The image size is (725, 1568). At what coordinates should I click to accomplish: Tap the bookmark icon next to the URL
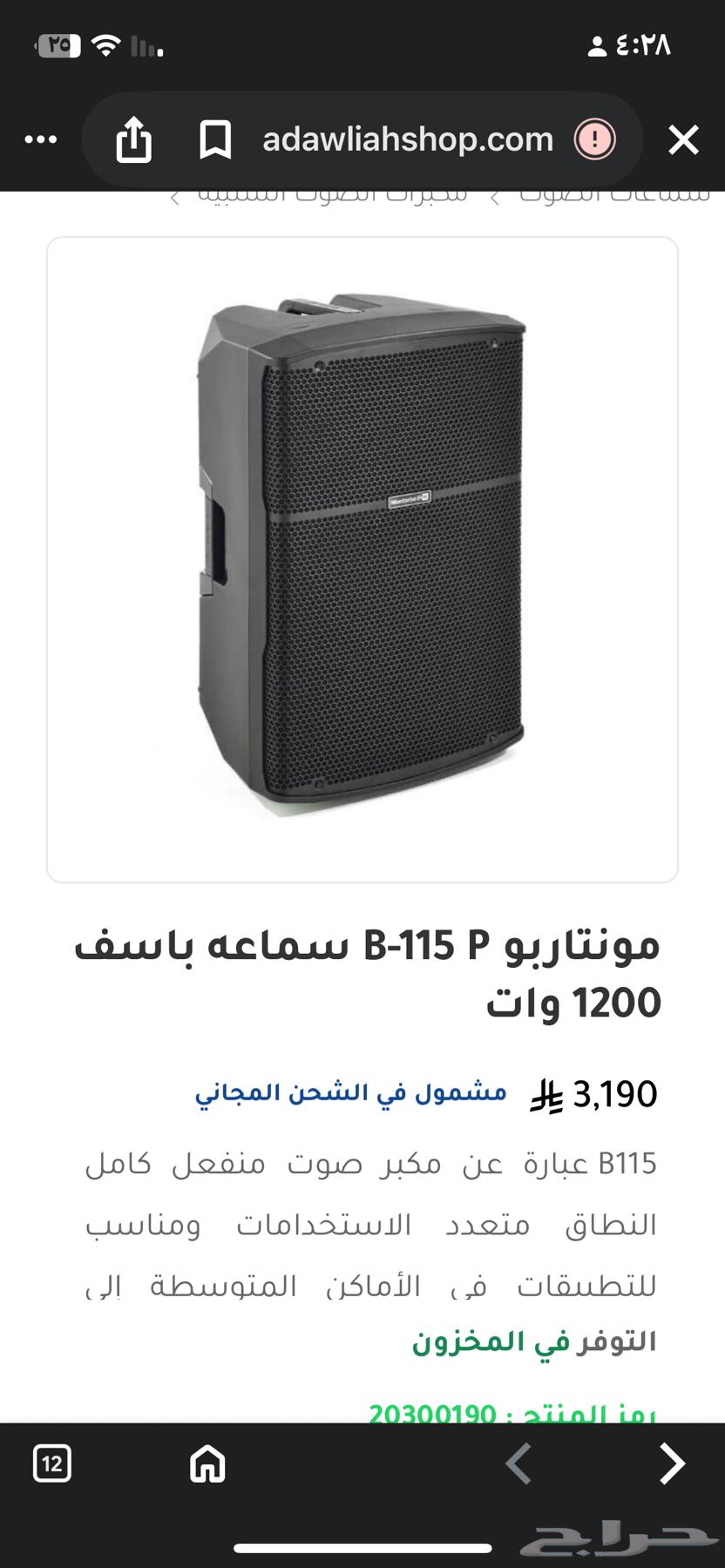tap(217, 139)
